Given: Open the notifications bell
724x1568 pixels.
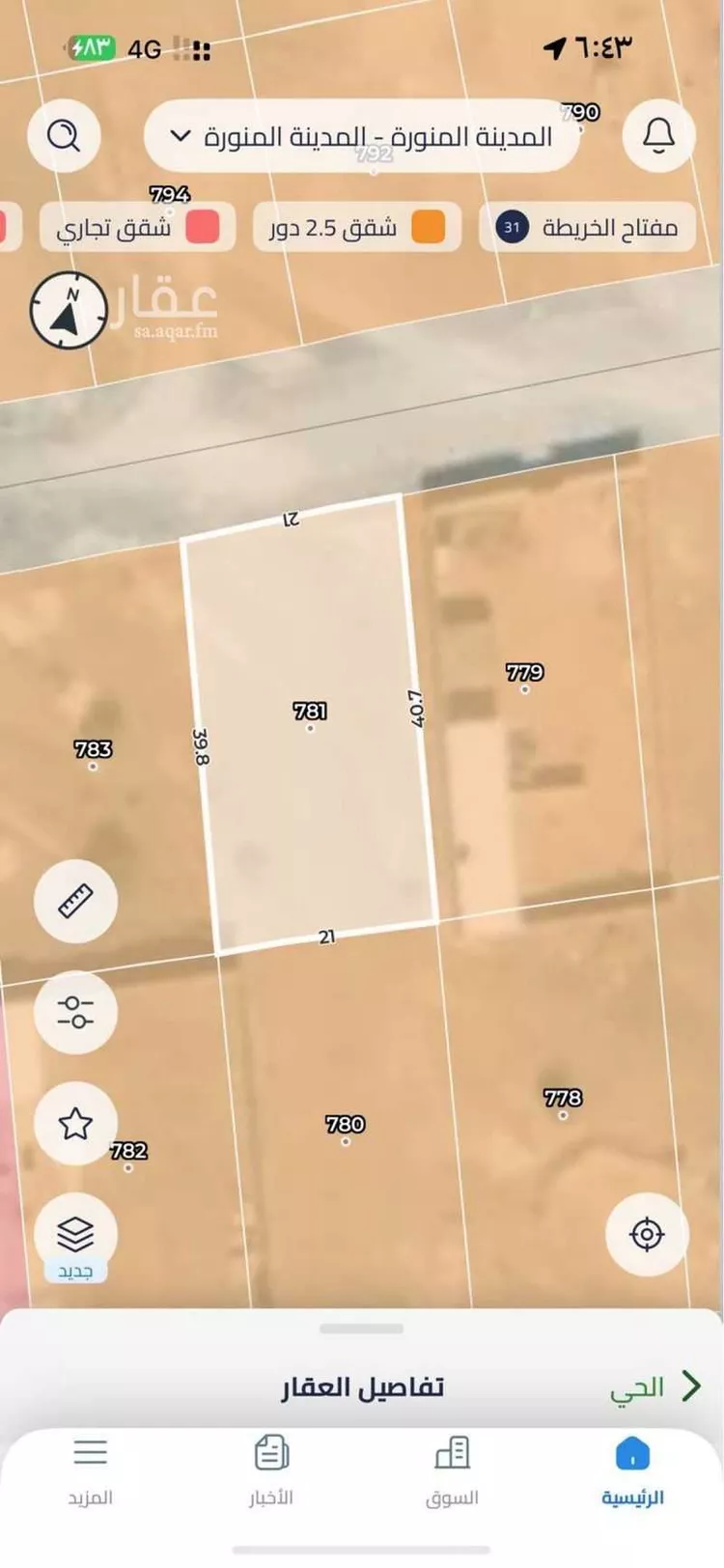Looking at the screenshot, I should pyautogui.click(x=658, y=135).
